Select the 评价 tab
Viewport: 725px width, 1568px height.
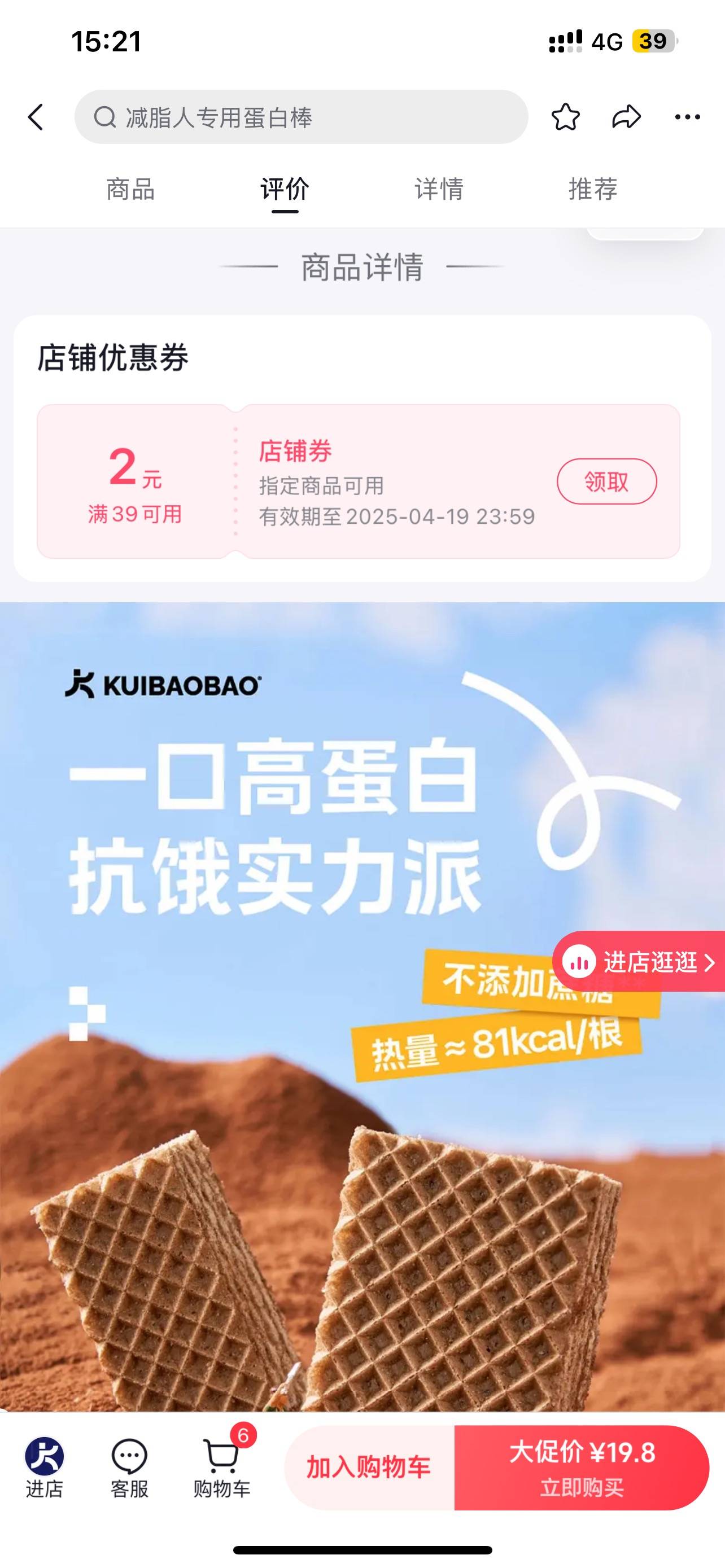(284, 189)
